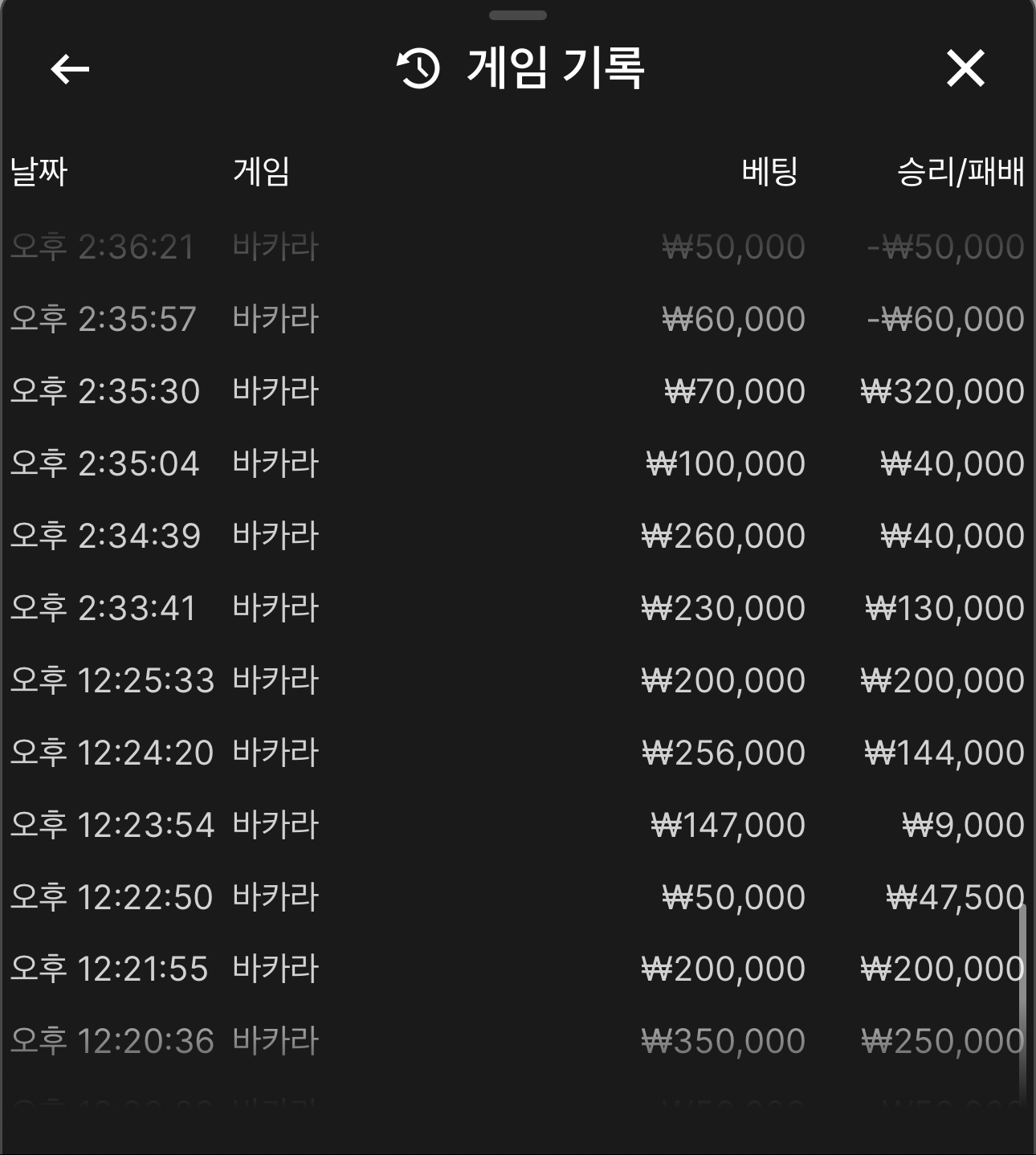Go back using the back arrow
Image resolution: width=1036 pixels, height=1155 pixels.
(70, 69)
